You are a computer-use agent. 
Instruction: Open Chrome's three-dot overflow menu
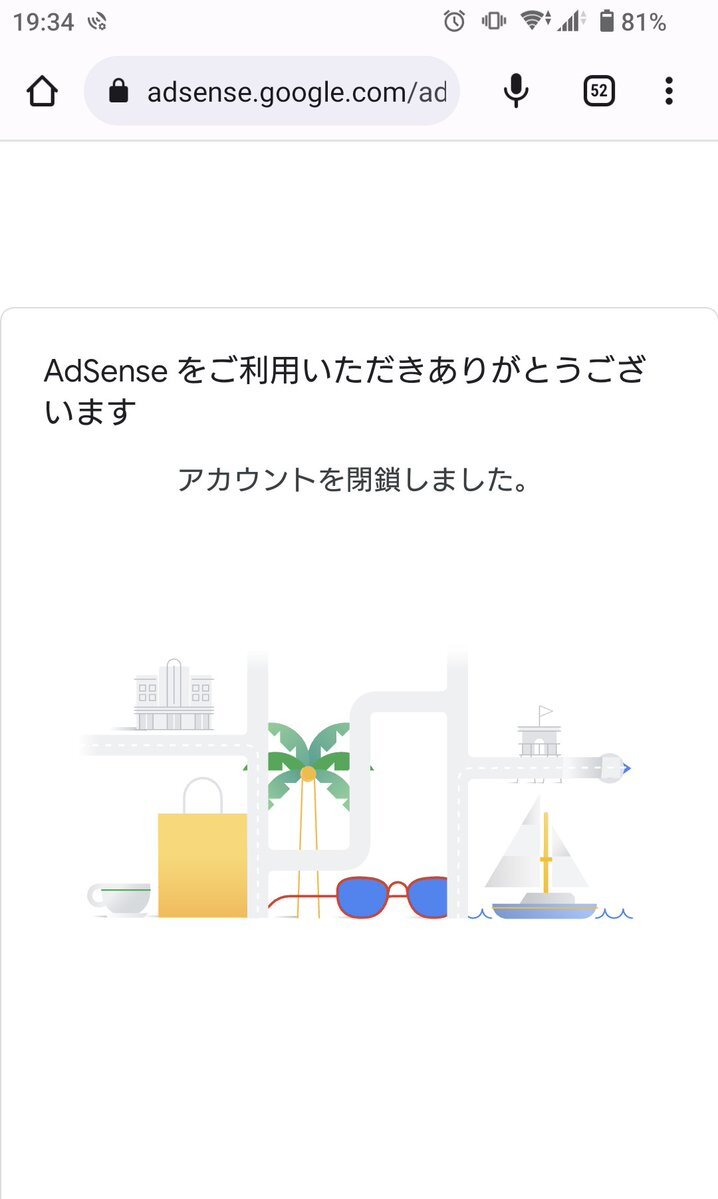[x=669, y=91]
